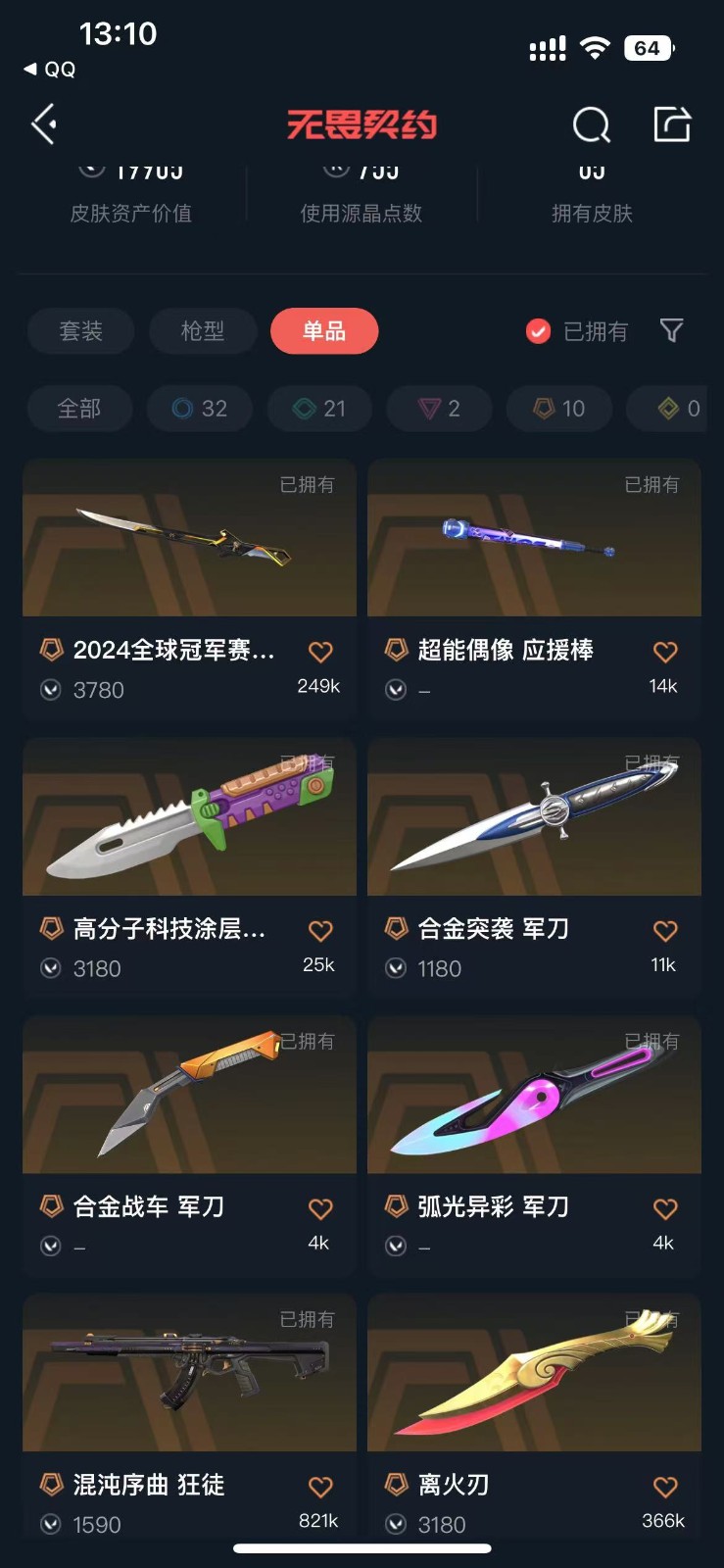Filter by the pink tier chip showing 2
This screenshot has width=724, height=1568.
[x=440, y=409]
